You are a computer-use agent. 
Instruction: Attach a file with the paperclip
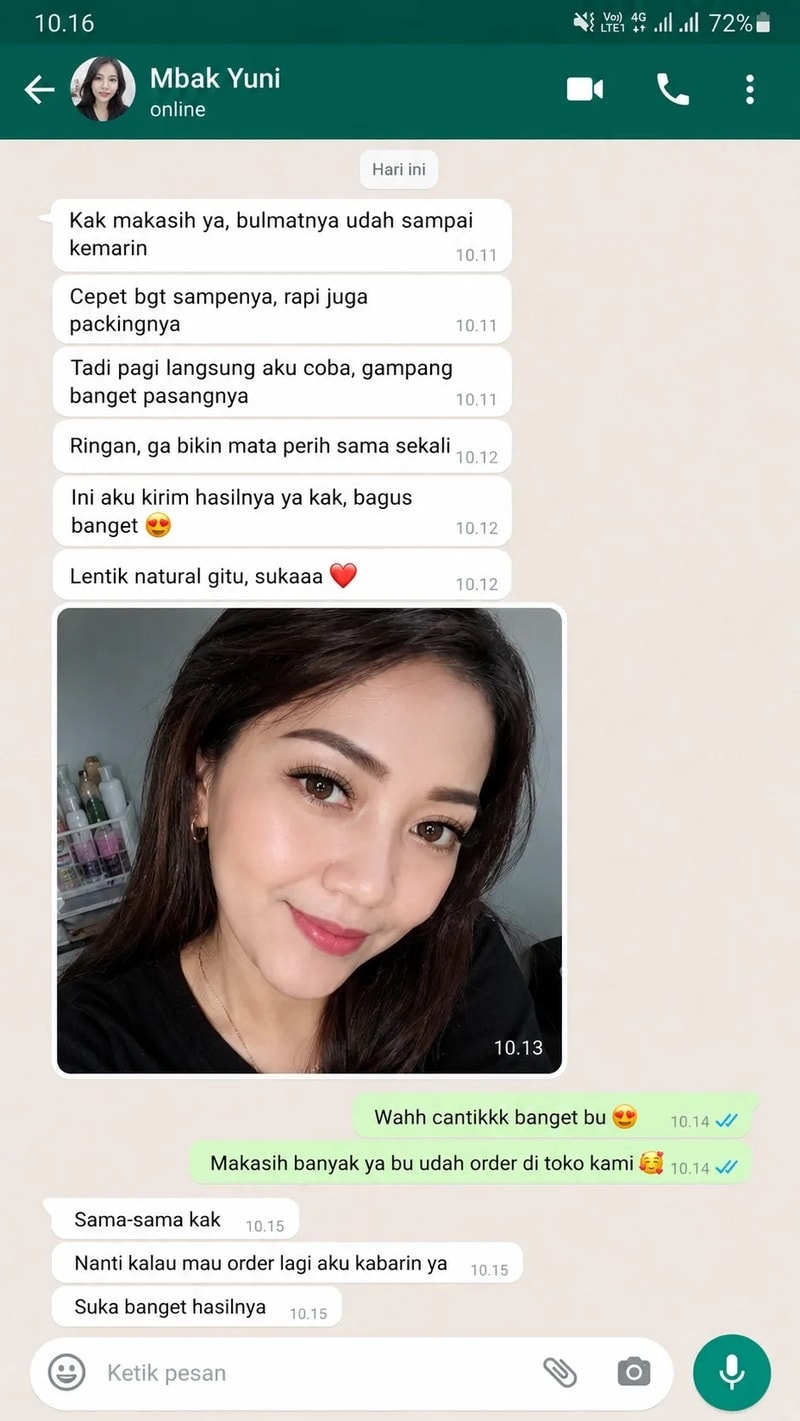tap(560, 1372)
